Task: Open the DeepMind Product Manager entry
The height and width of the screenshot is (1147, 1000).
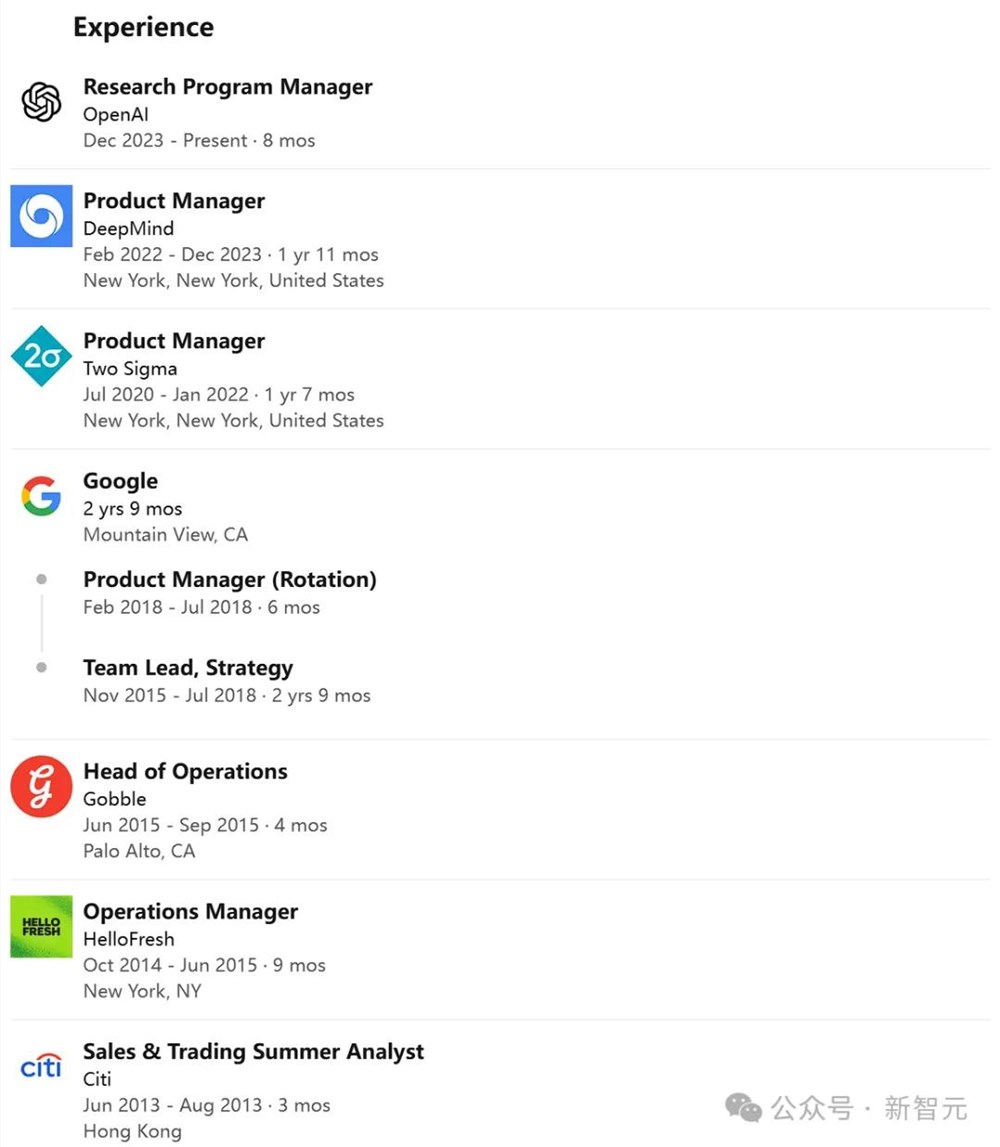Action: pos(174,201)
